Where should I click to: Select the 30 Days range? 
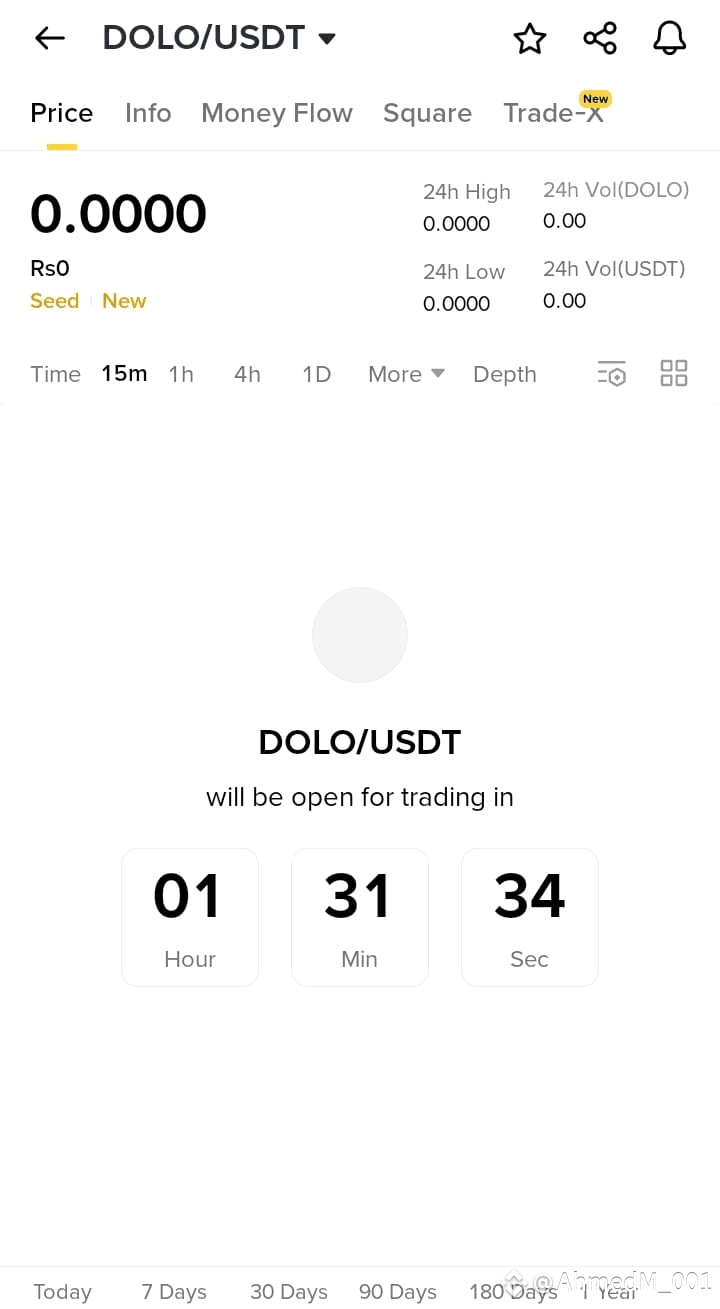[x=289, y=1292]
